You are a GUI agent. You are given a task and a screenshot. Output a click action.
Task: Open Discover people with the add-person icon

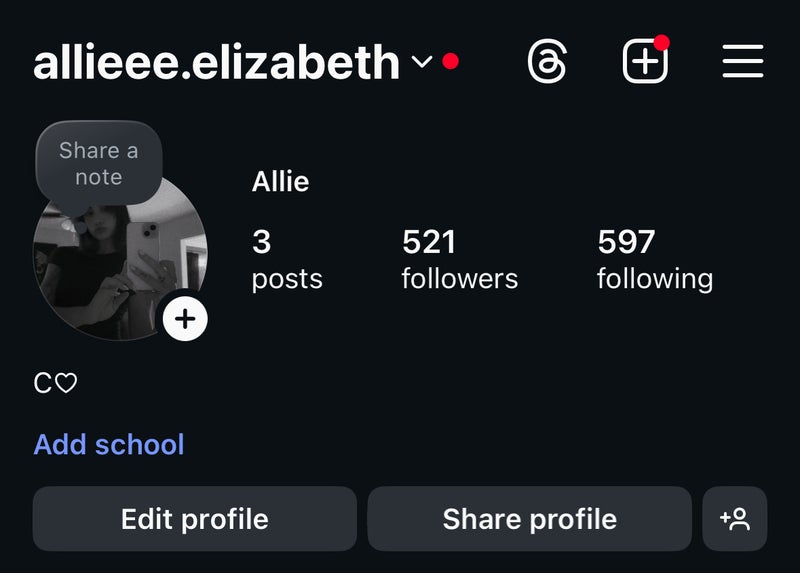pyautogui.click(x=734, y=519)
